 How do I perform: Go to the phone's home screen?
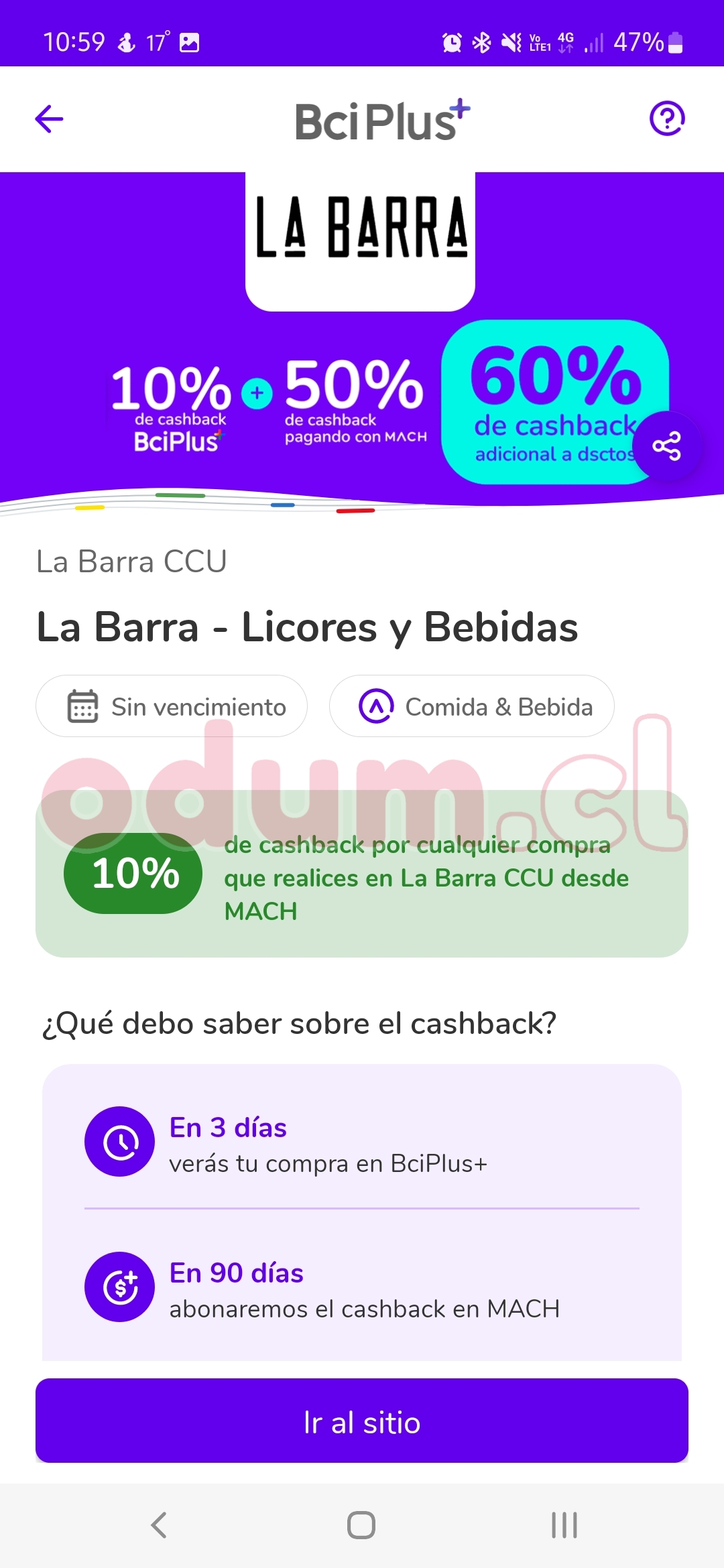point(361,1525)
